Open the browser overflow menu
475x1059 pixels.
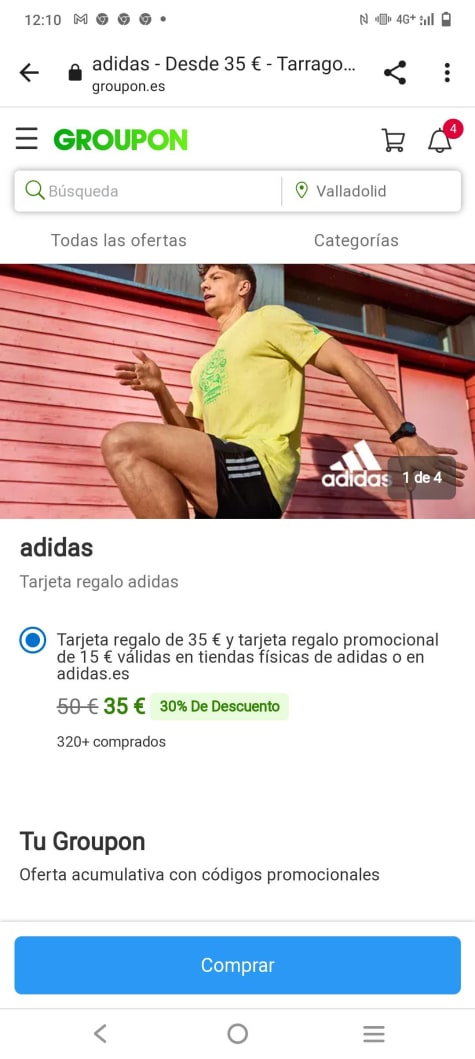(447, 72)
